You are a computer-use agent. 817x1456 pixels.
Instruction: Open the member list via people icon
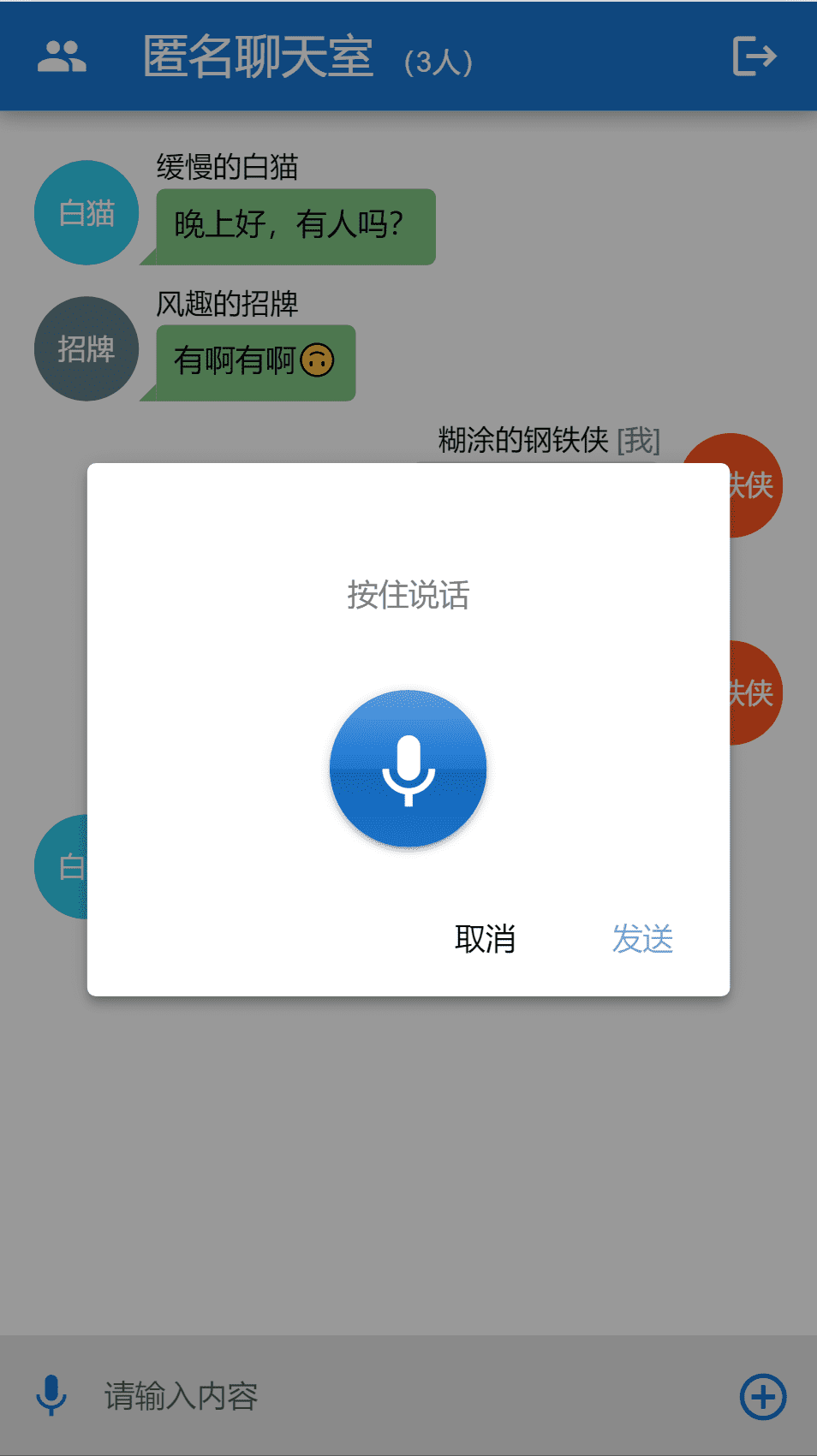[x=62, y=55]
